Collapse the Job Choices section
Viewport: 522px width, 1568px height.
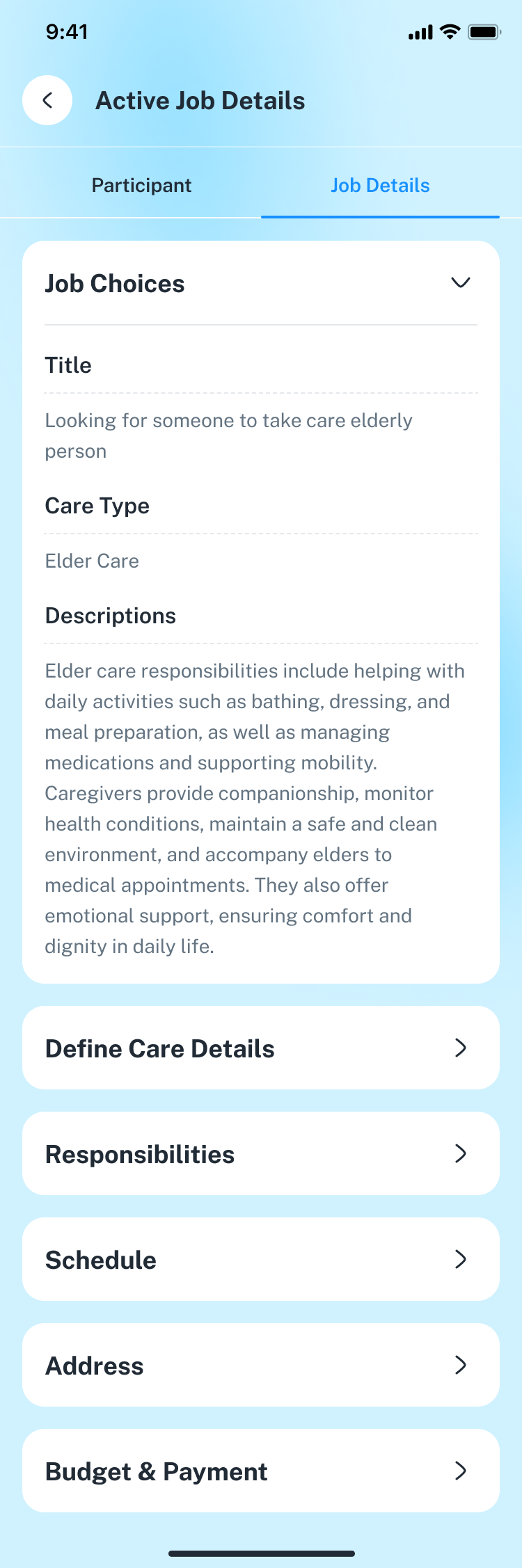460,282
